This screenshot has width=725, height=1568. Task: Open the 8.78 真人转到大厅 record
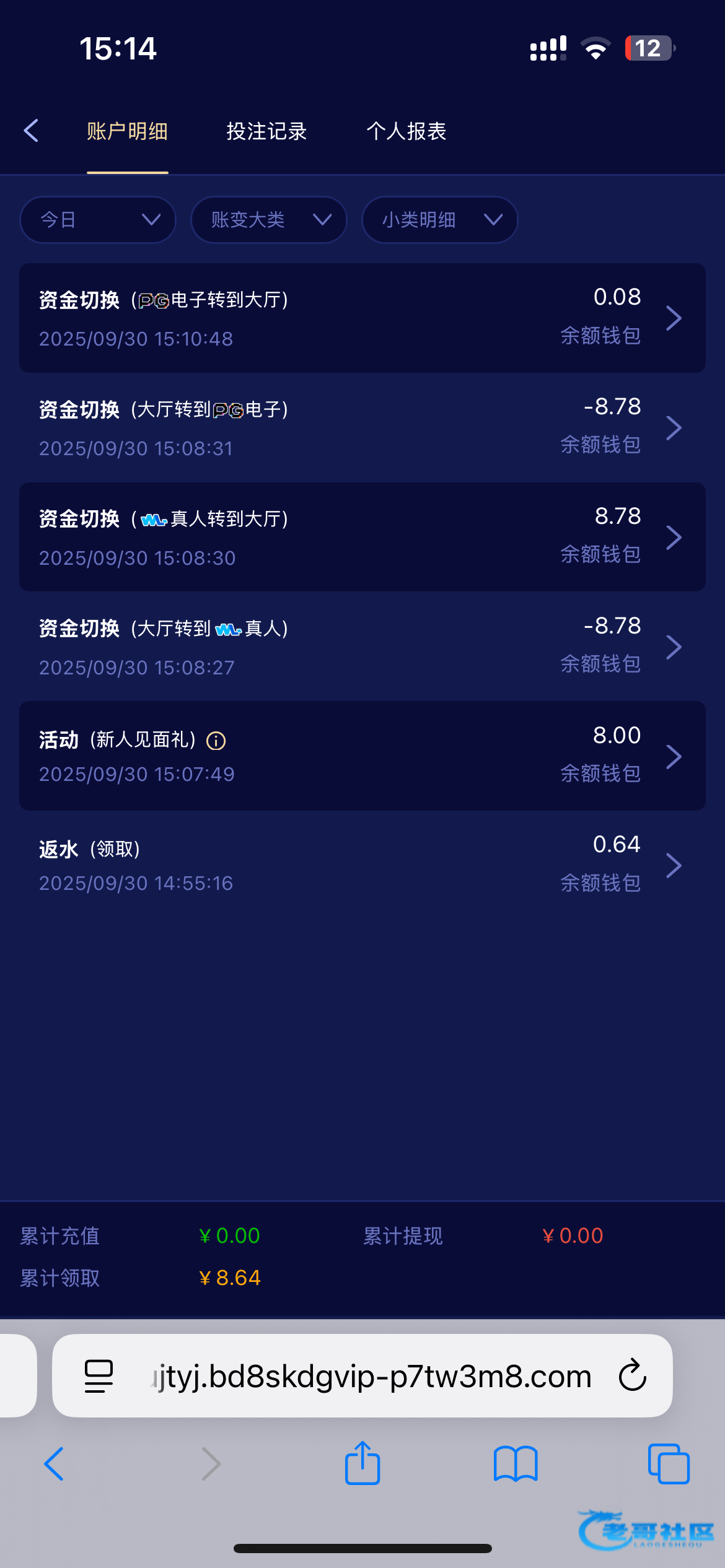pos(362,537)
